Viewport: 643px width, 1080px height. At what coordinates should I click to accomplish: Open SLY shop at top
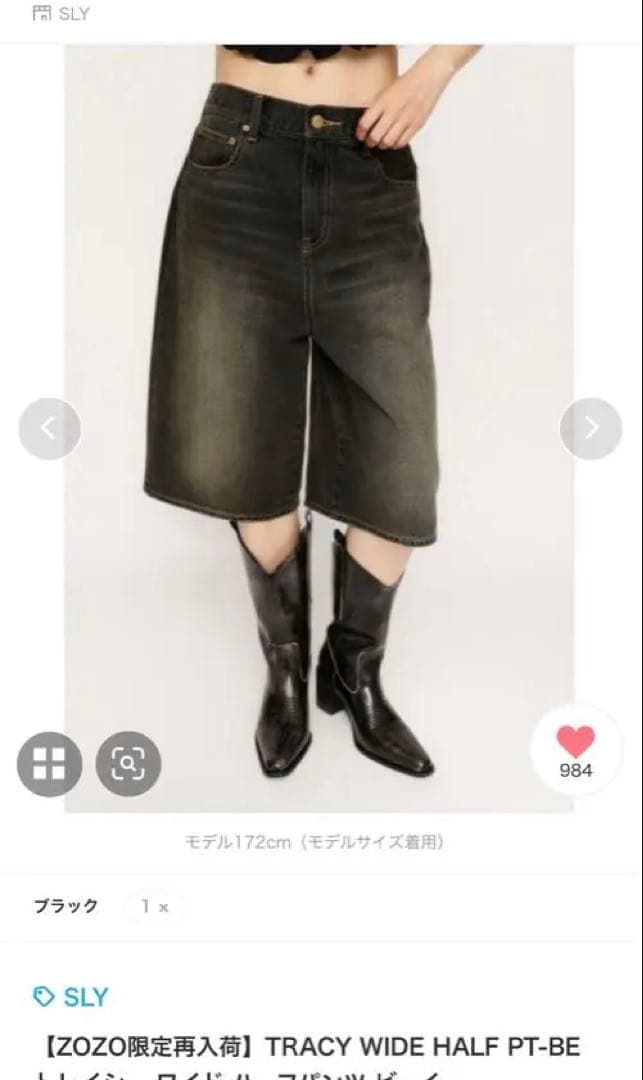coord(61,14)
